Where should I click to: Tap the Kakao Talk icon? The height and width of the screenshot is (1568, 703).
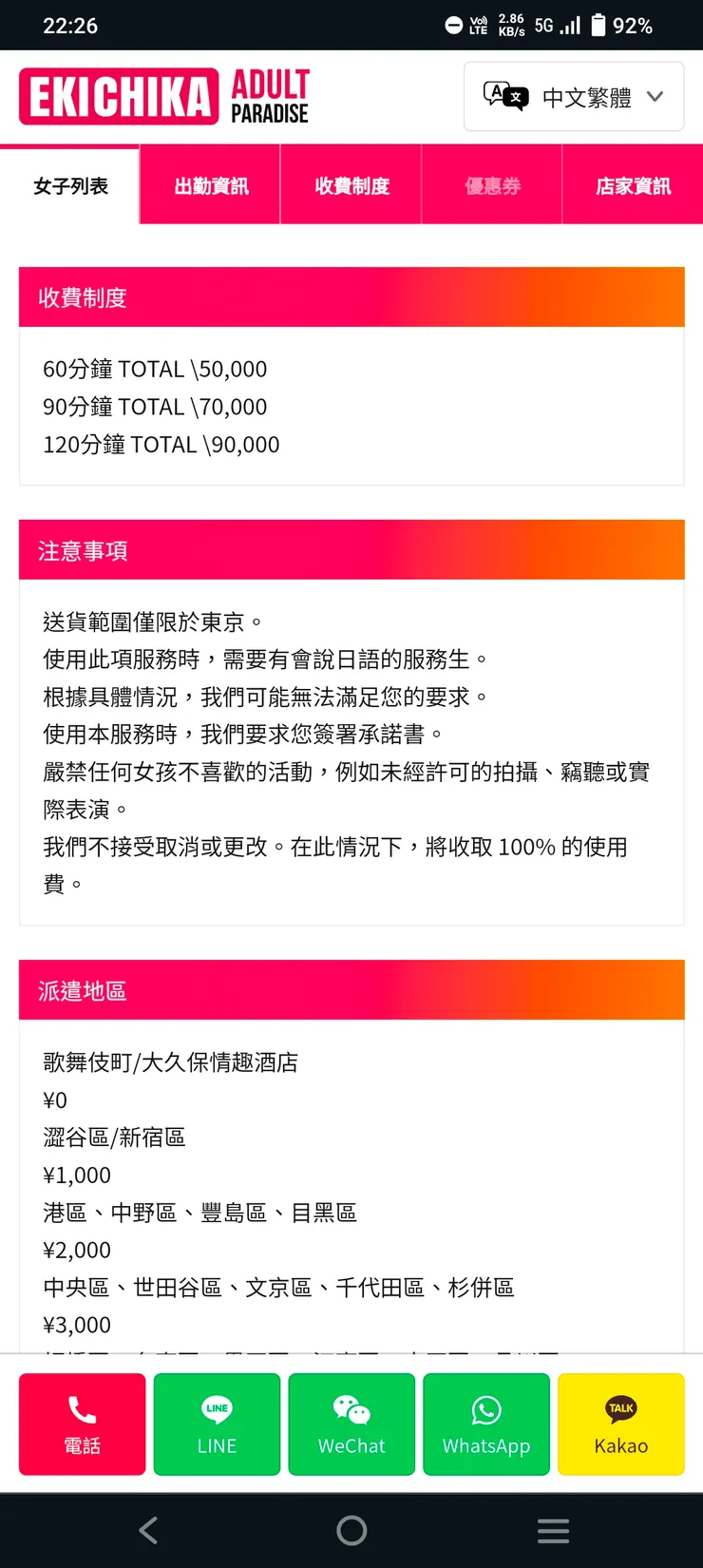coord(620,1405)
